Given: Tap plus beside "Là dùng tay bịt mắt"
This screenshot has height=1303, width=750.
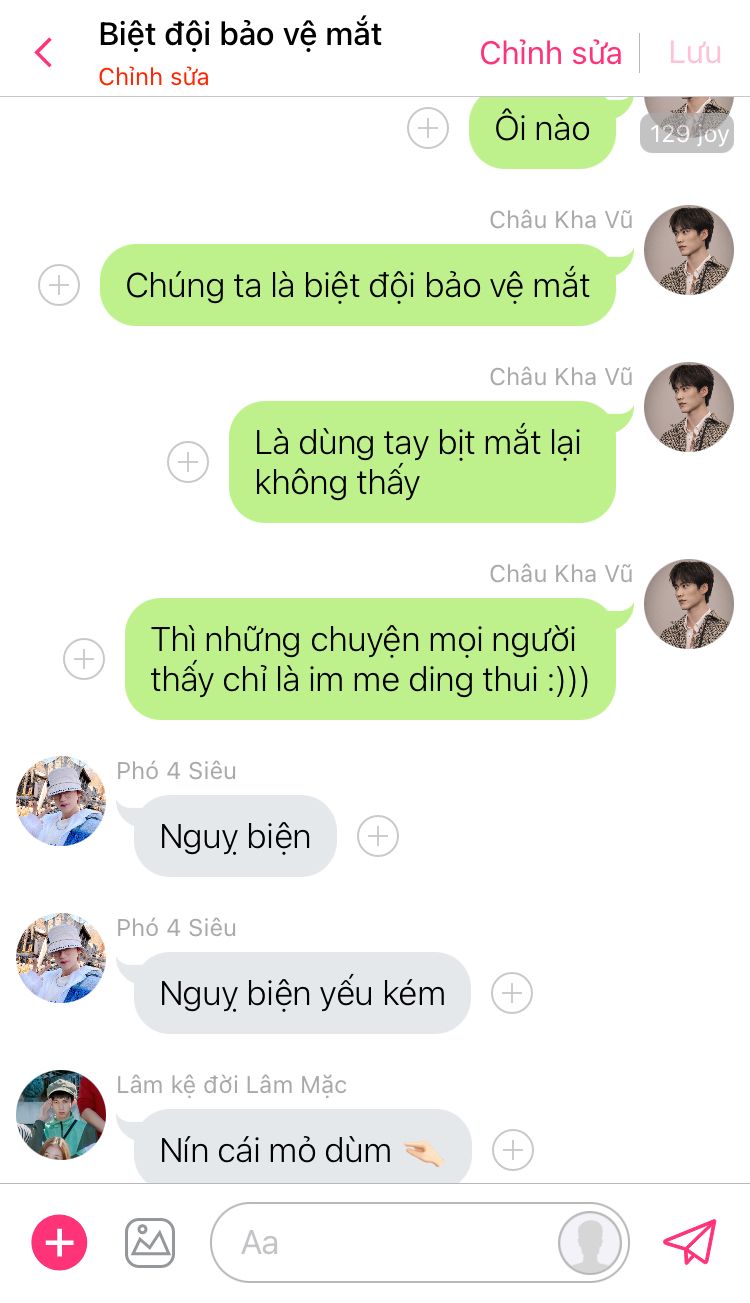Looking at the screenshot, I should point(188,462).
